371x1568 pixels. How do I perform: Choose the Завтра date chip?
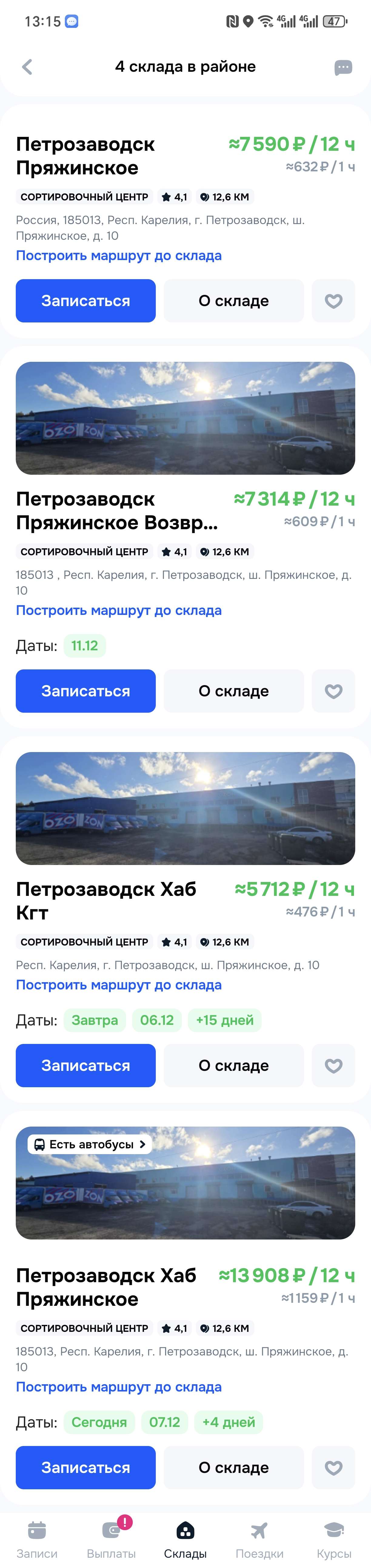95,1020
